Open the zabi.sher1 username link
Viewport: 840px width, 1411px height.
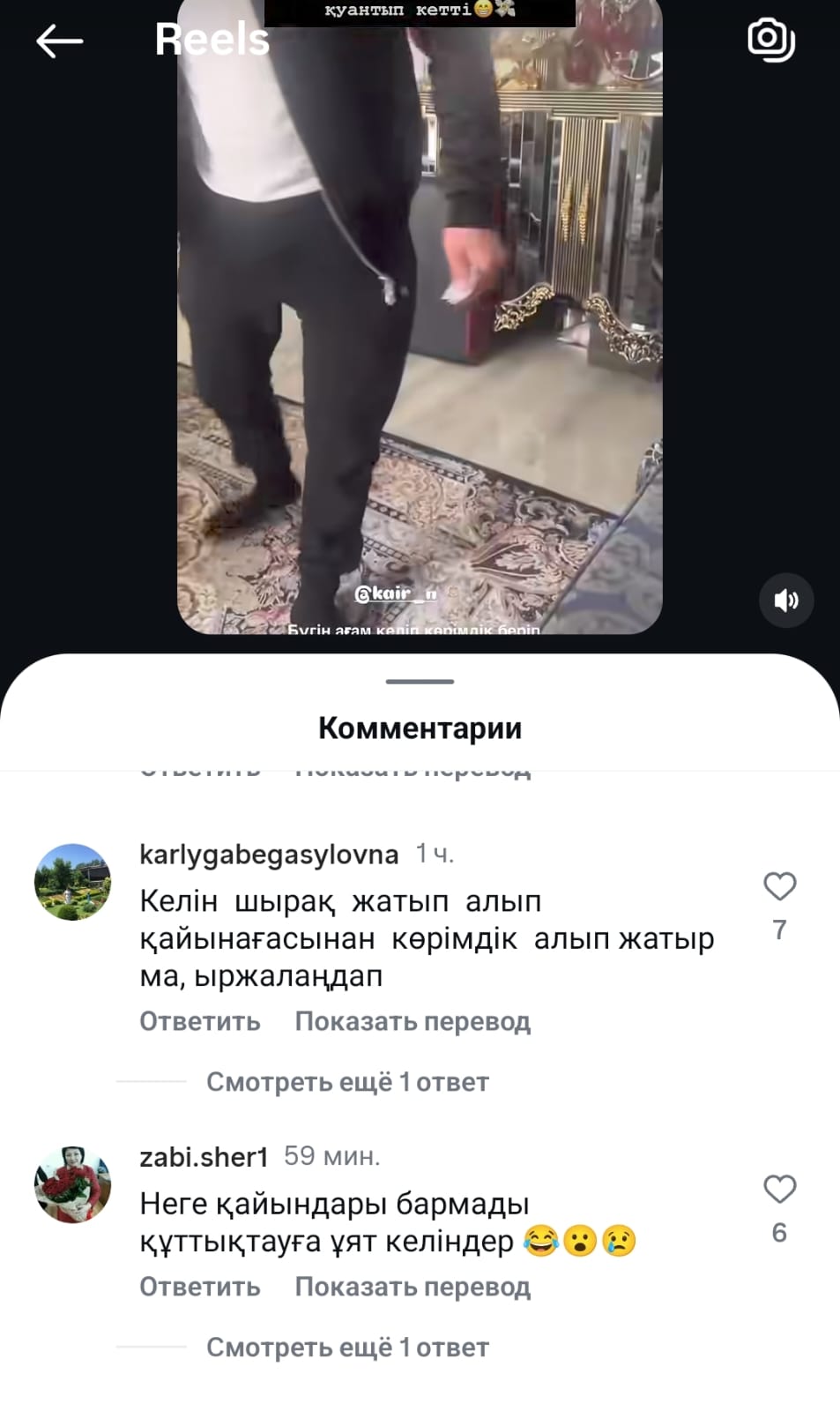pyautogui.click(x=204, y=1157)
